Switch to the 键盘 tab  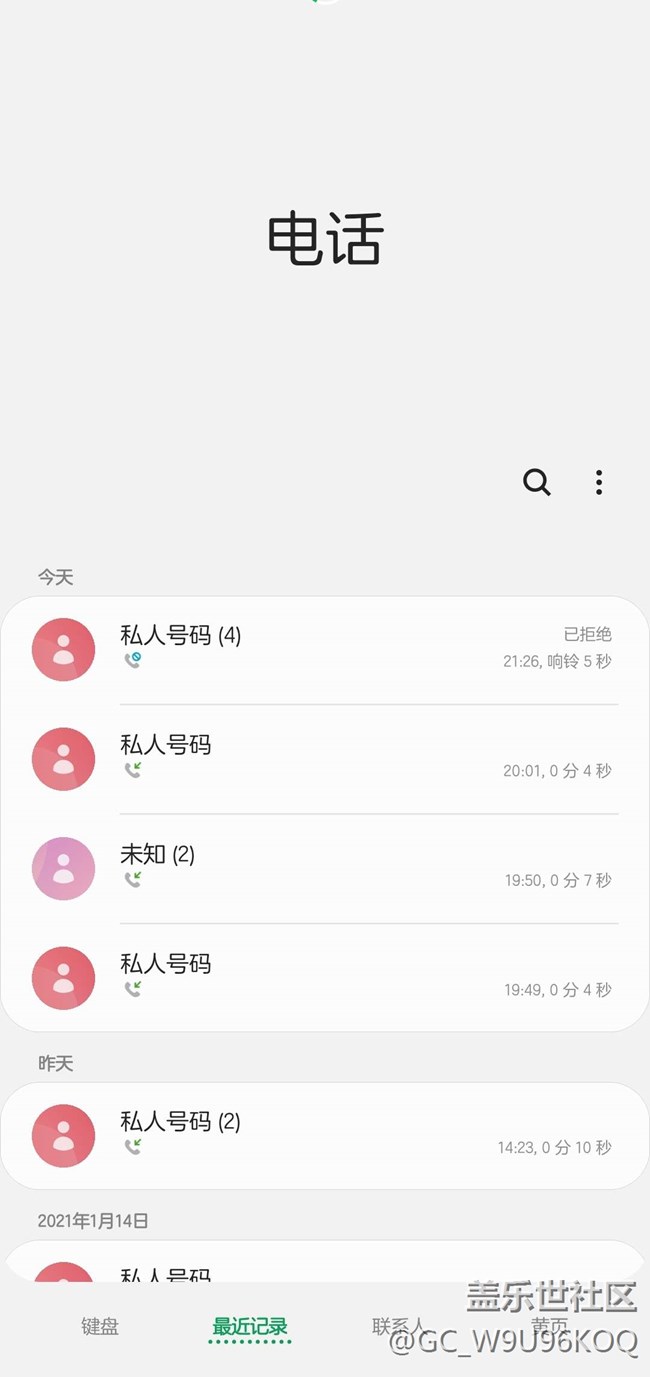coord(100,1327)
